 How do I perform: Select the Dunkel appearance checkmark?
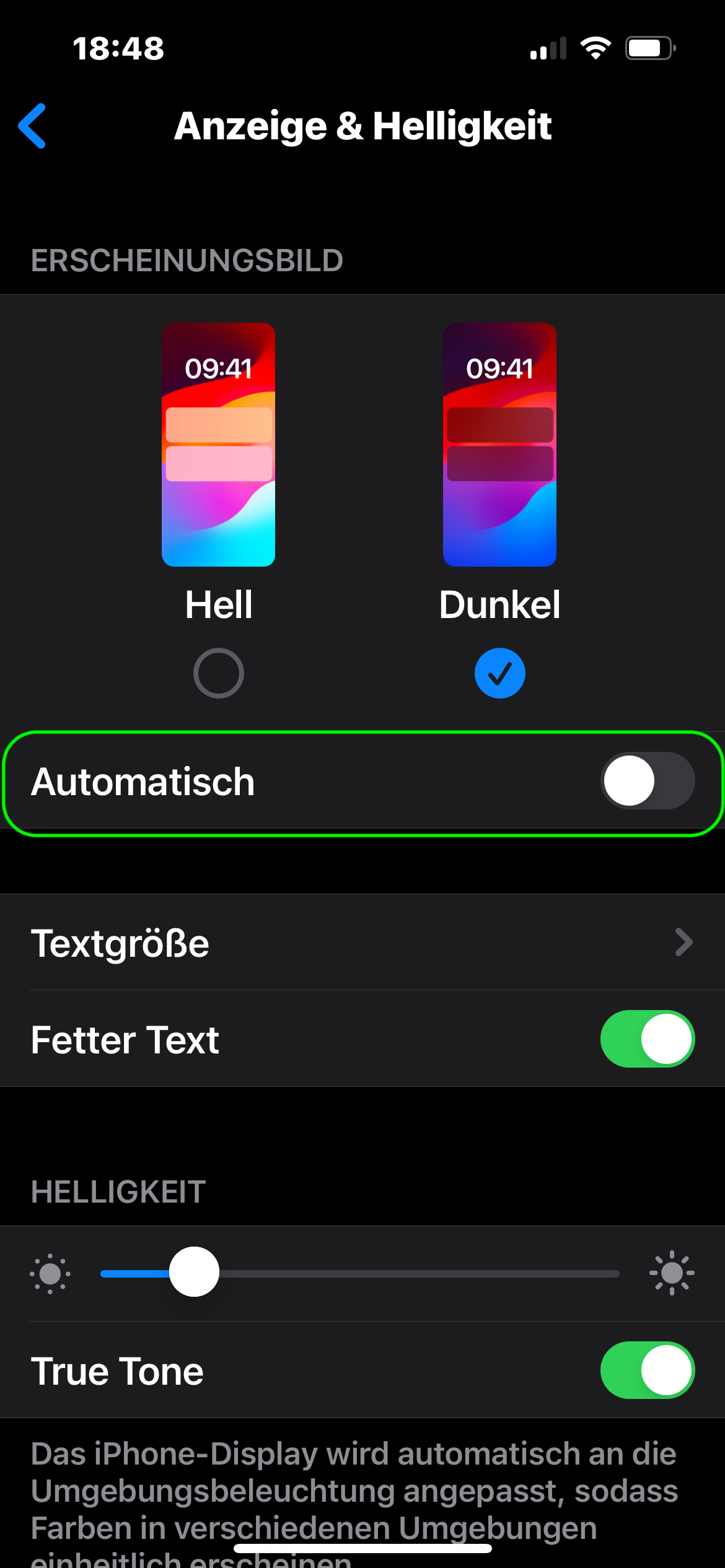pyautogui.click(x=499, y=673)
